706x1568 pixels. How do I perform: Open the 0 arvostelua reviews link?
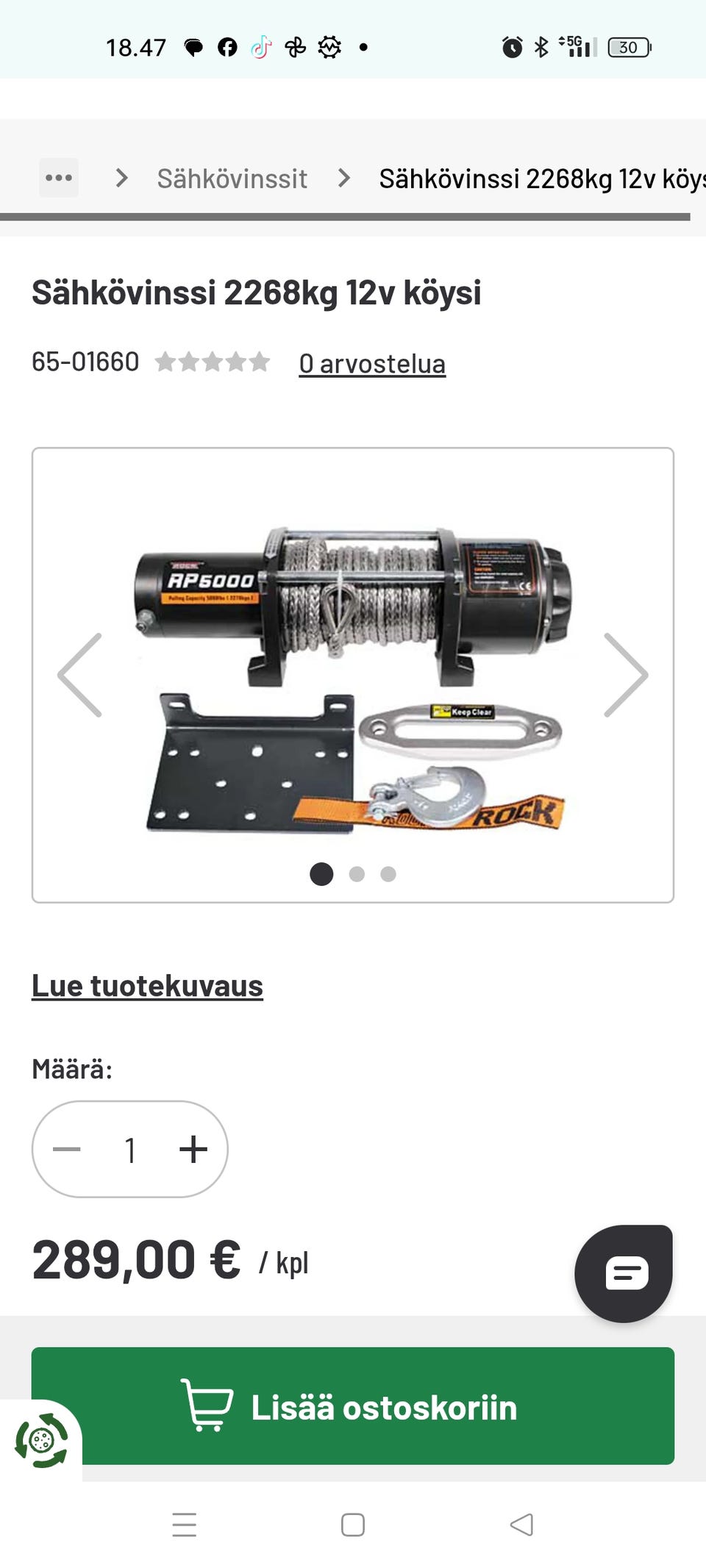pyautogui.click(x=372, y=363)
